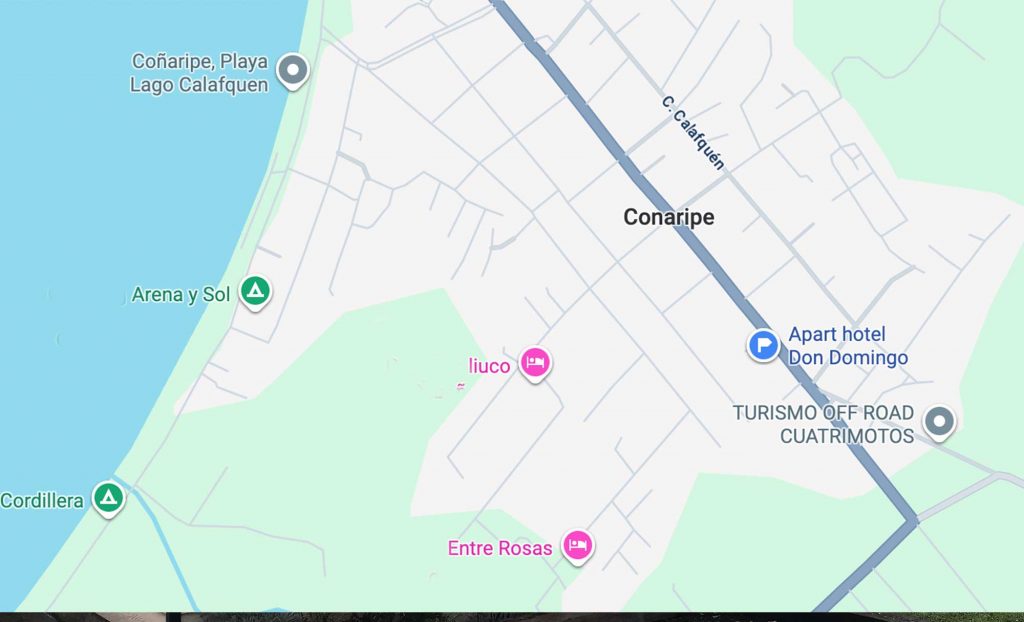Viewport: 1024px width, 622px height.
Task: Select Turismo Off Road Cuatrimotos marker
Action: pyautogui.click(x=939, y=422)
